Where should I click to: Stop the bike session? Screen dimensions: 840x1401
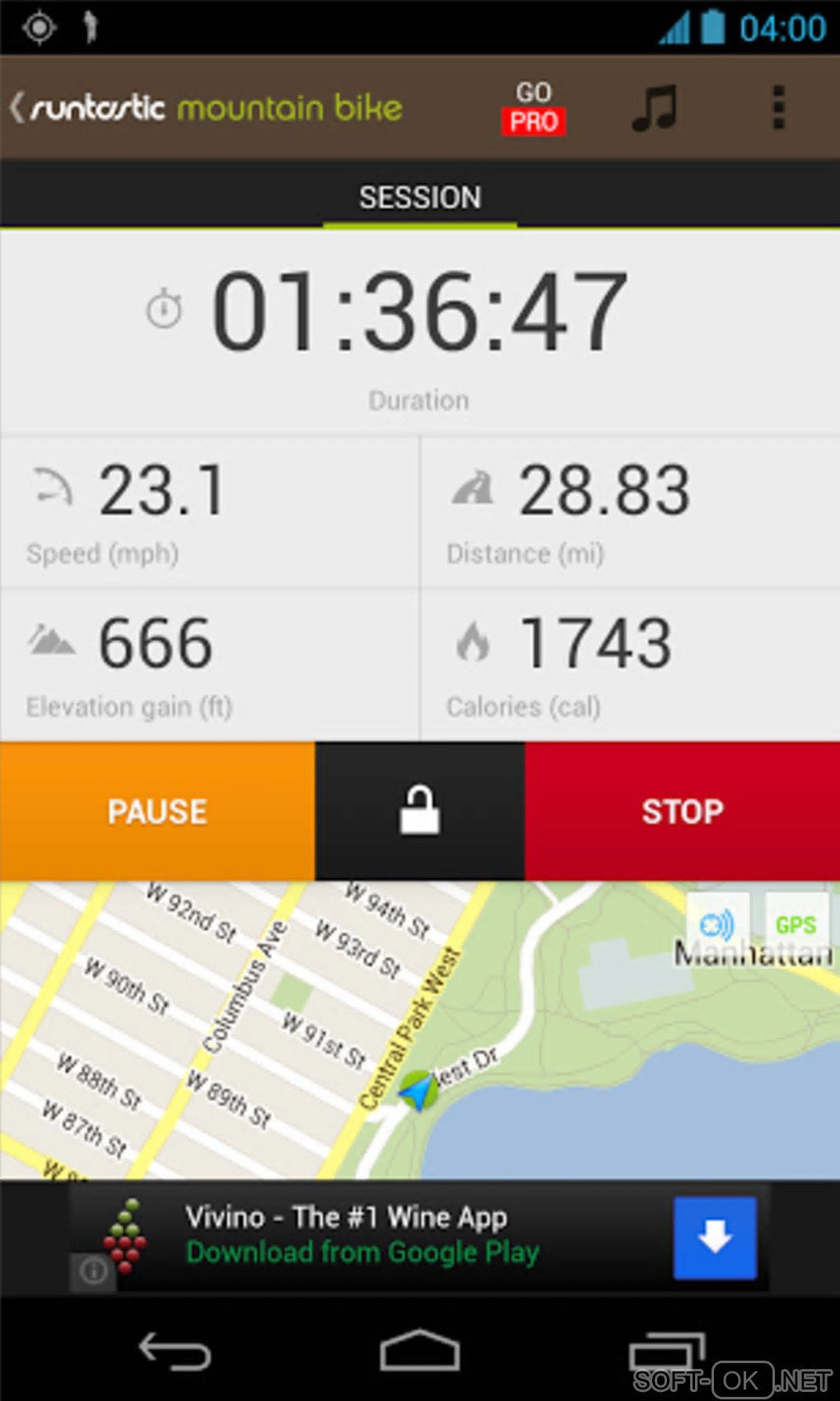click(682, 811)
